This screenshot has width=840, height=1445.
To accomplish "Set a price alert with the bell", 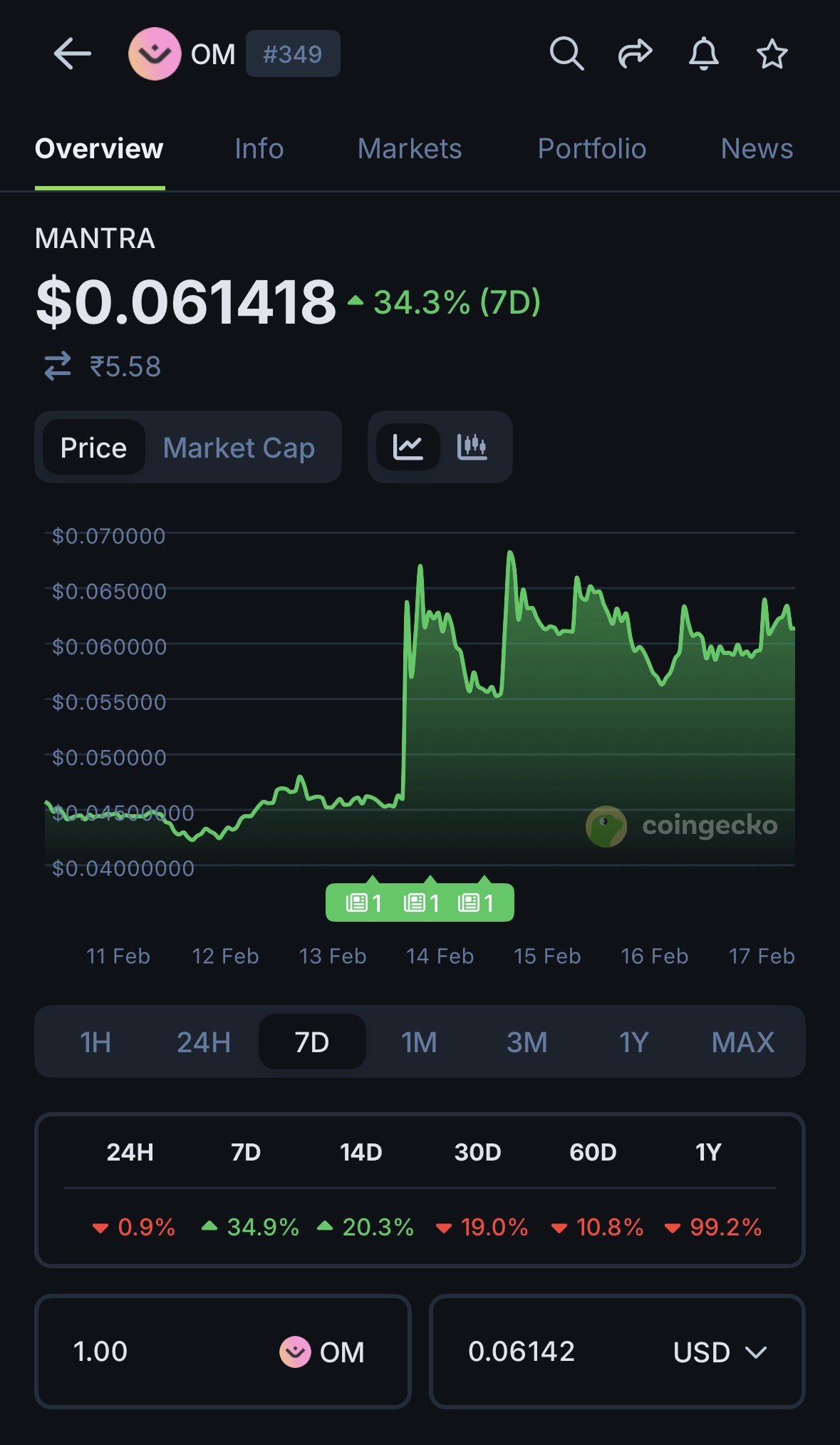I will tap(703, 54).
